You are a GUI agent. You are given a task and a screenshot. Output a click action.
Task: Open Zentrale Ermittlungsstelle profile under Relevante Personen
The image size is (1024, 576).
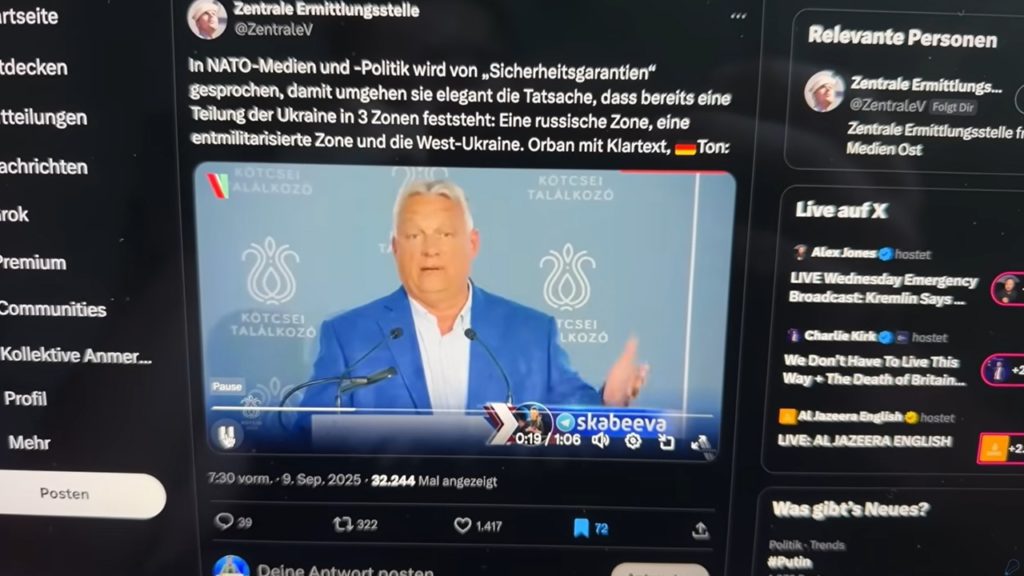924,86
